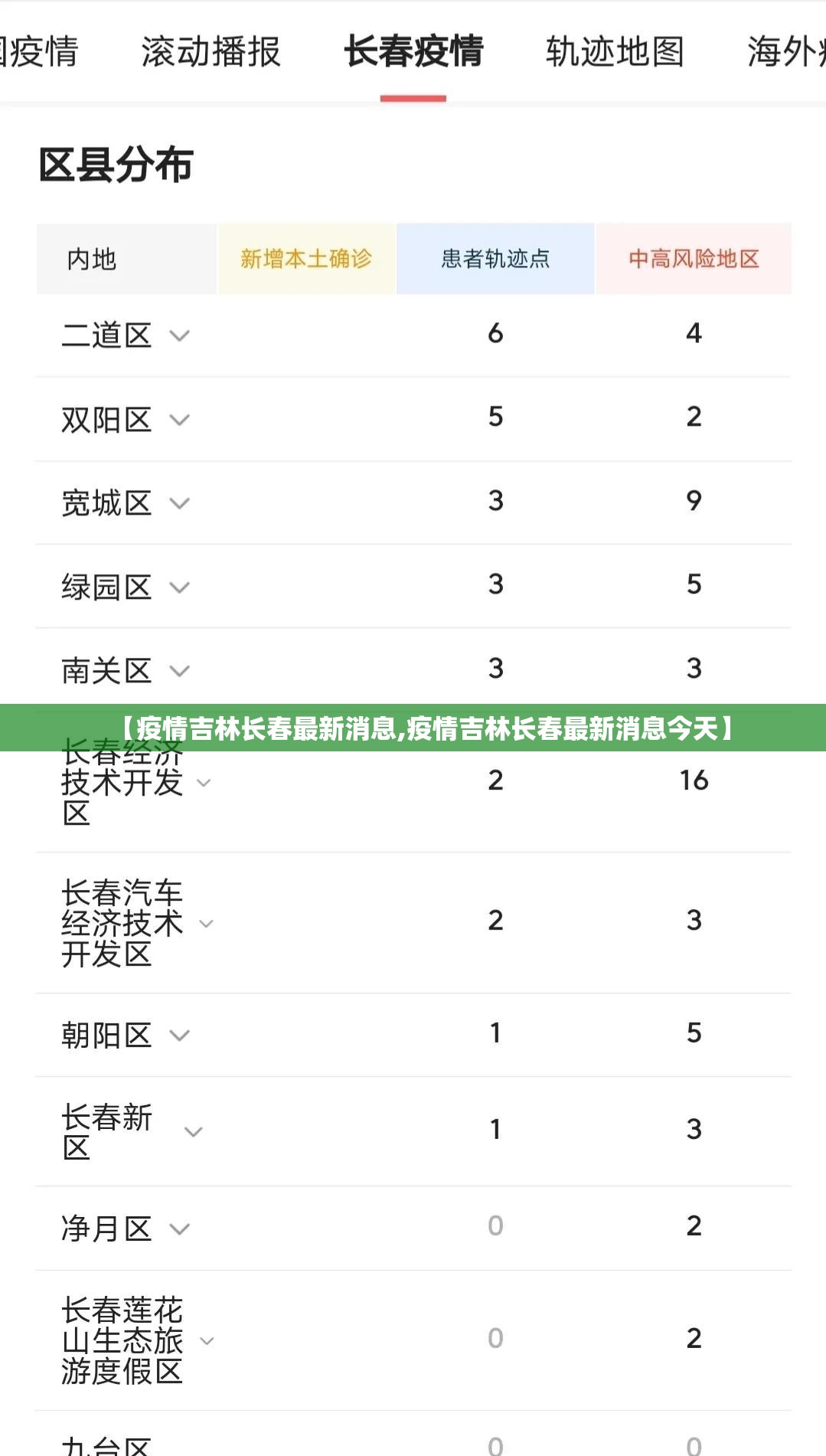Select the 长春疫情 tab
The image size is (826, 1456).
pyautogui.click(x=413, y=51)
